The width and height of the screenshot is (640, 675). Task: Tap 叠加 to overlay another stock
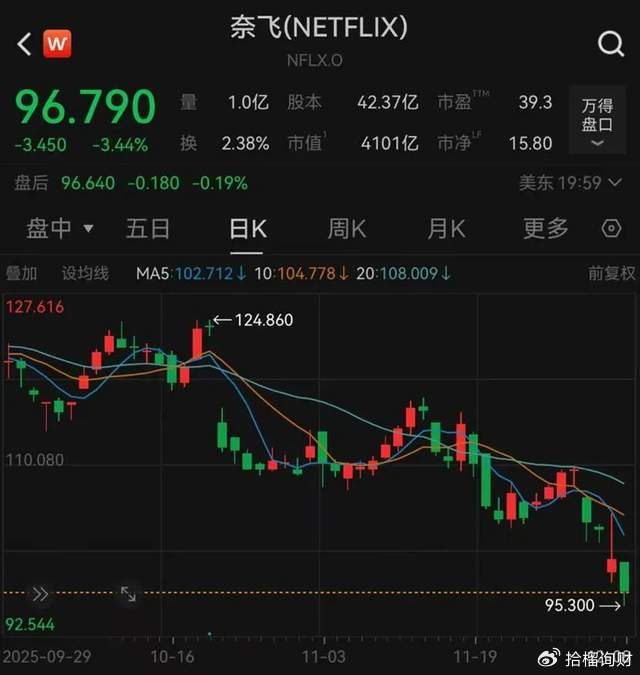pos(22,273)
